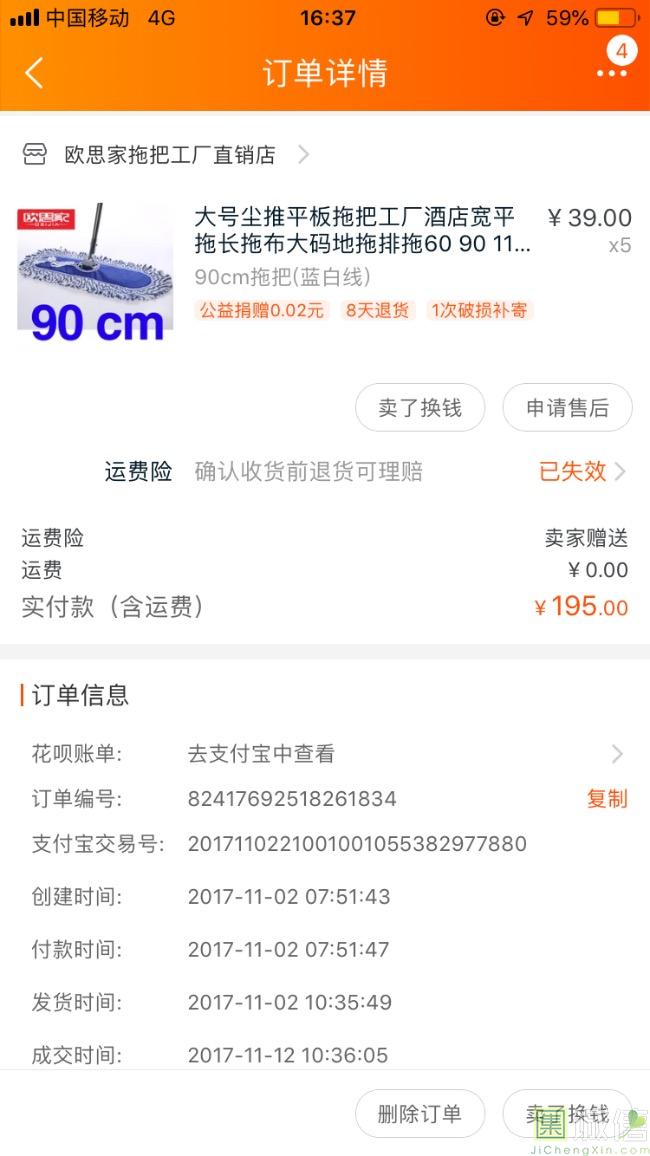This screenshot has width=650, height=1156.
Task: Open the 运费险 shipping insurance row
Action: pyautogui.click(x=365, y=472)
